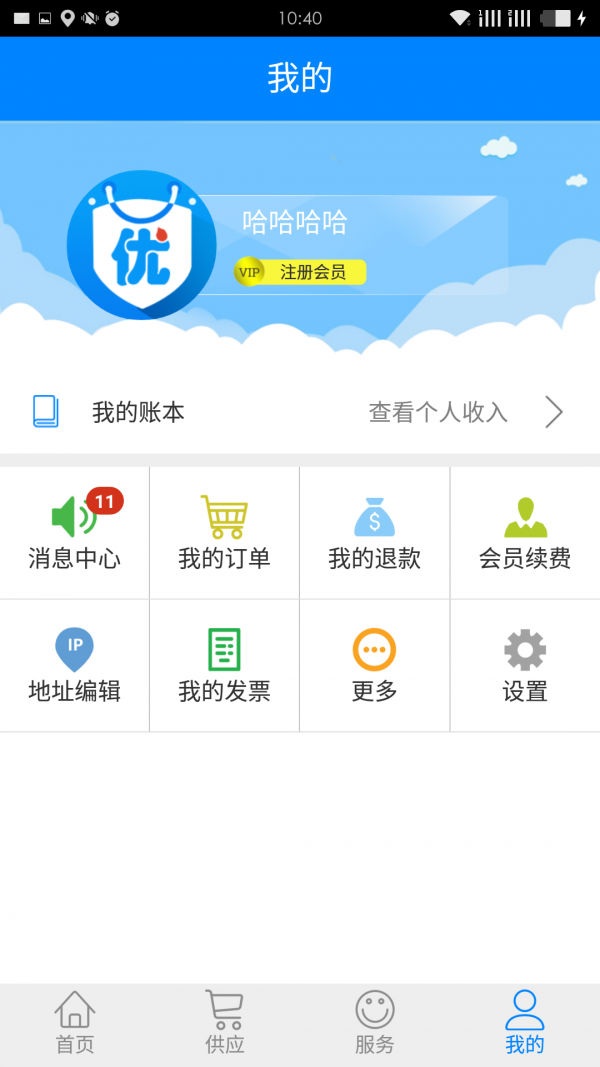
Task: Tap 更多 for more options
Action: click(375, 666)
